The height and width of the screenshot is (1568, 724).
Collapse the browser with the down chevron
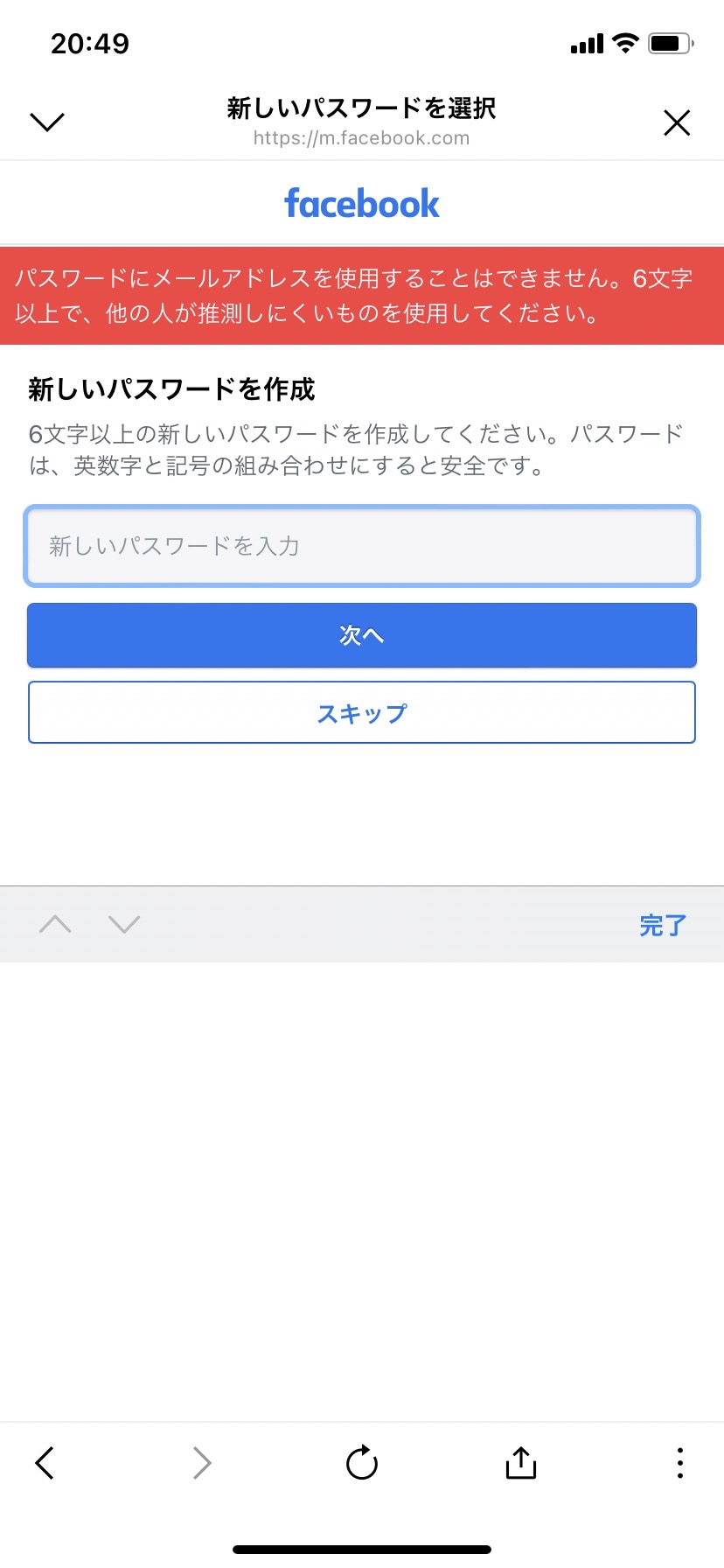[x=47, y=122]
